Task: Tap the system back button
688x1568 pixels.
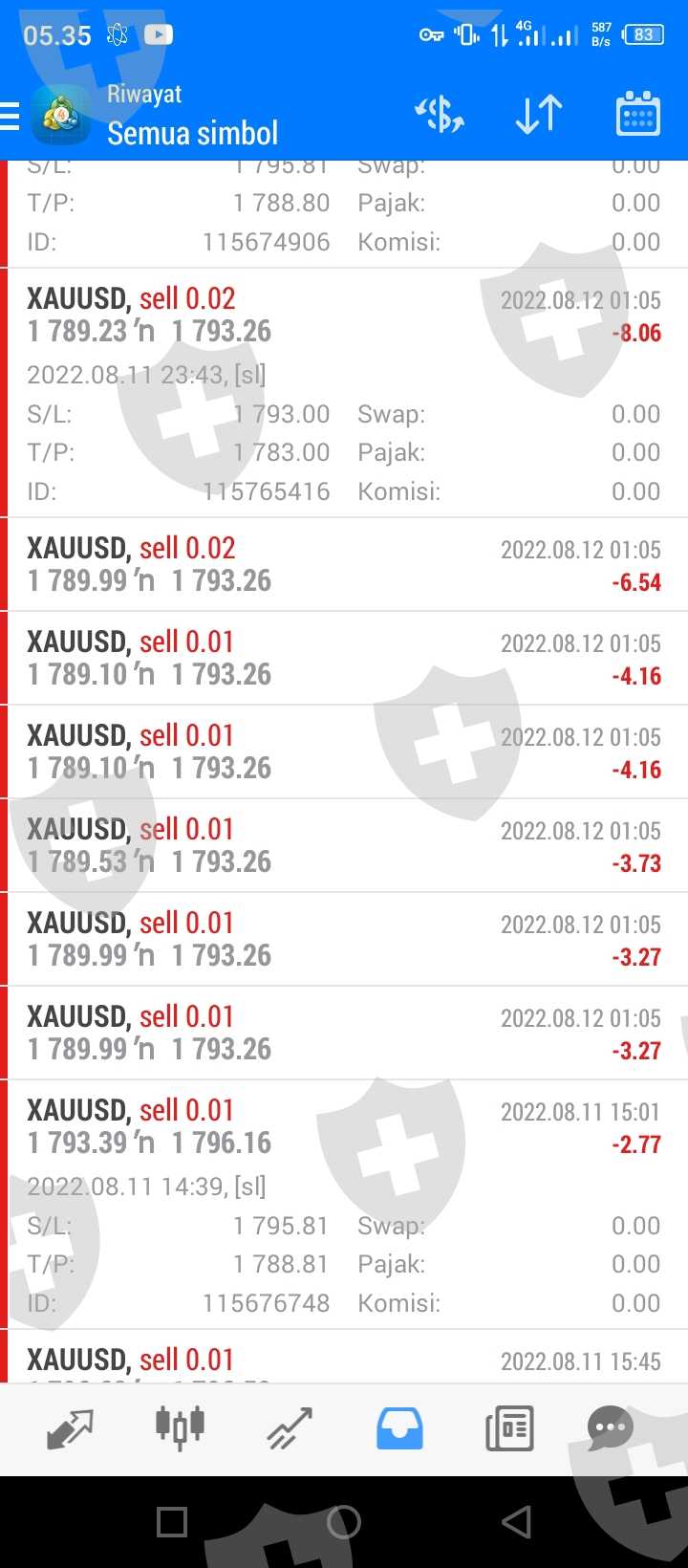Action: coord(516,1521)
